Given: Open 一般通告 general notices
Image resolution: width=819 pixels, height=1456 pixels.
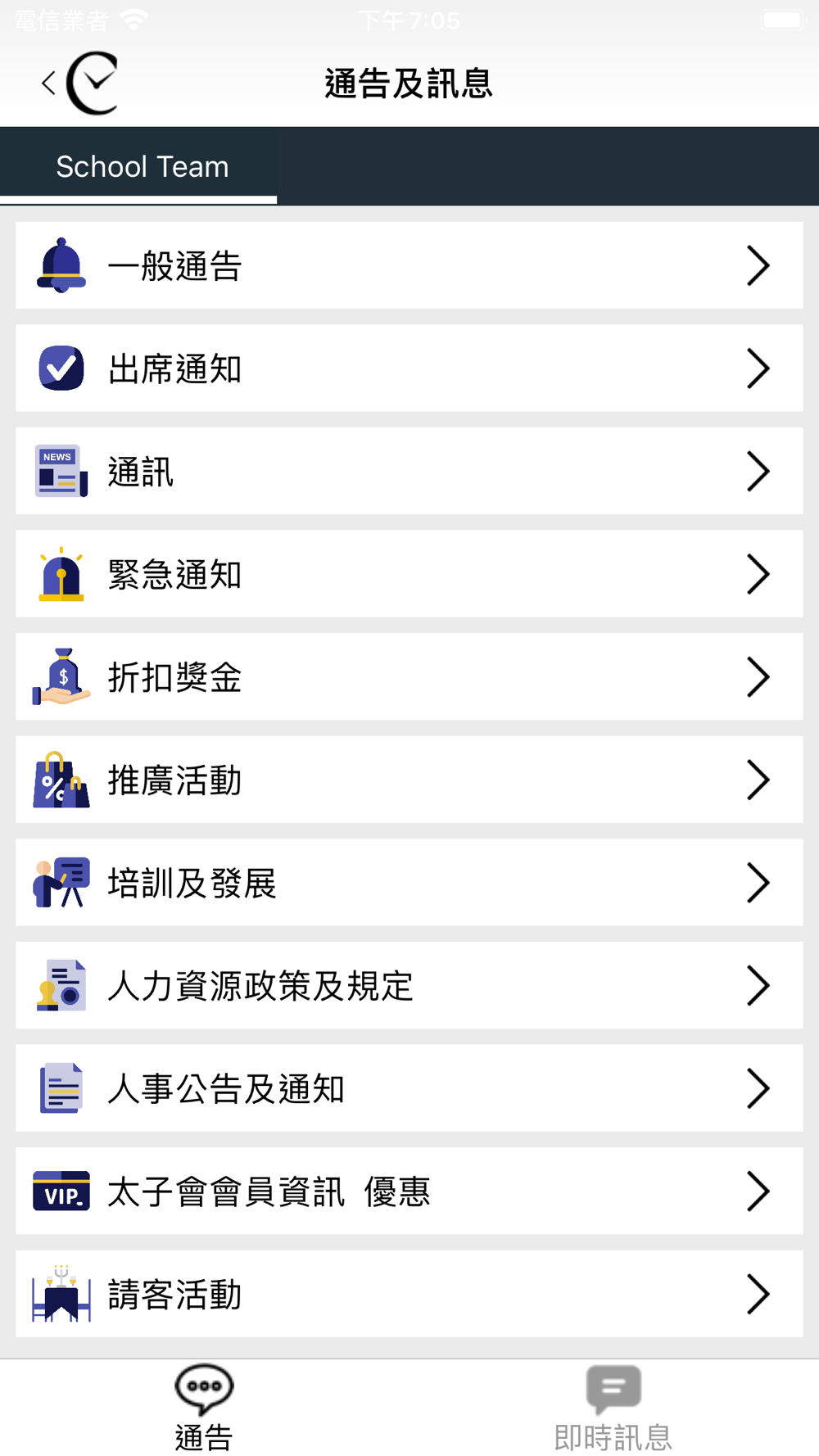Looking at the screenshot, I should (x=409, y=265).
